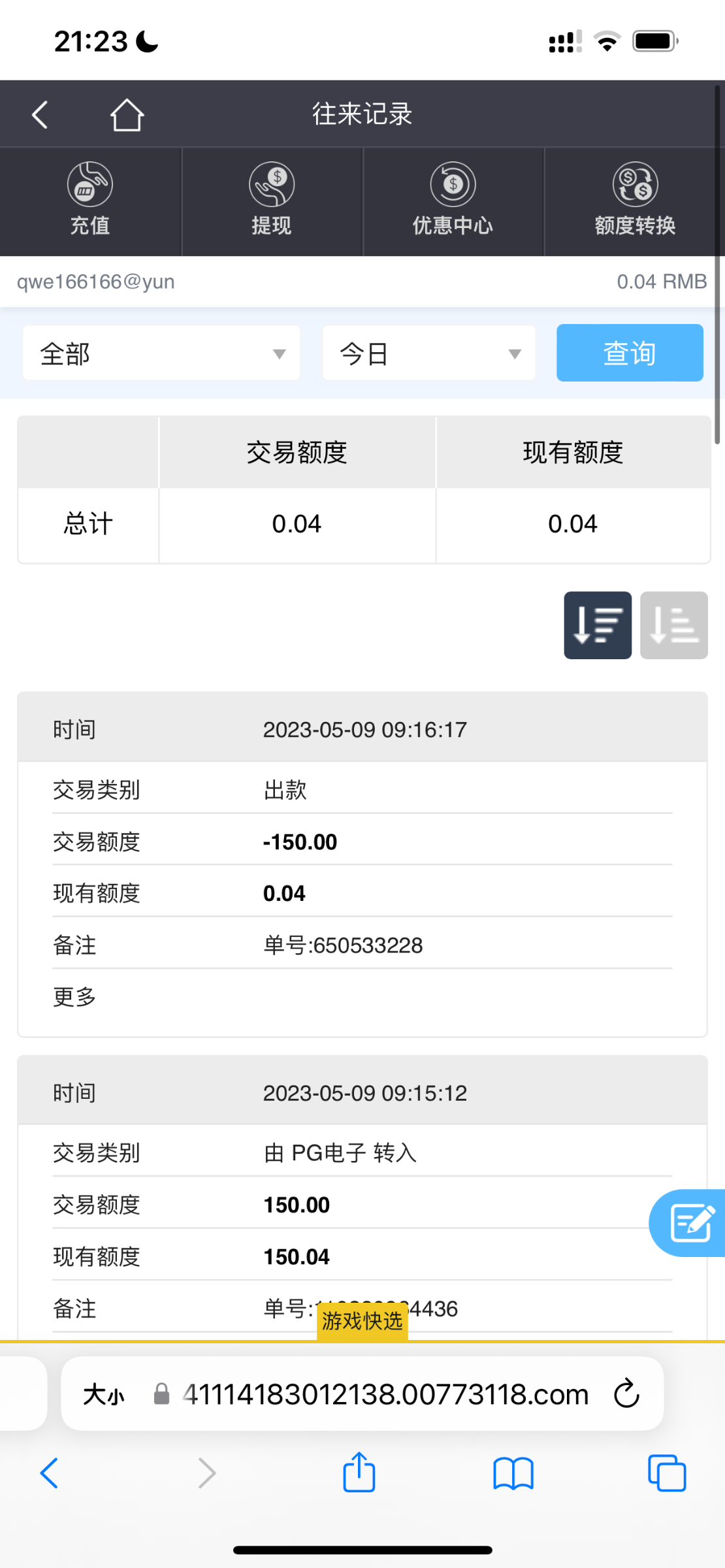Open 优惠中心 promotions center
This screenshot has height=1568, width=725.
453,201
